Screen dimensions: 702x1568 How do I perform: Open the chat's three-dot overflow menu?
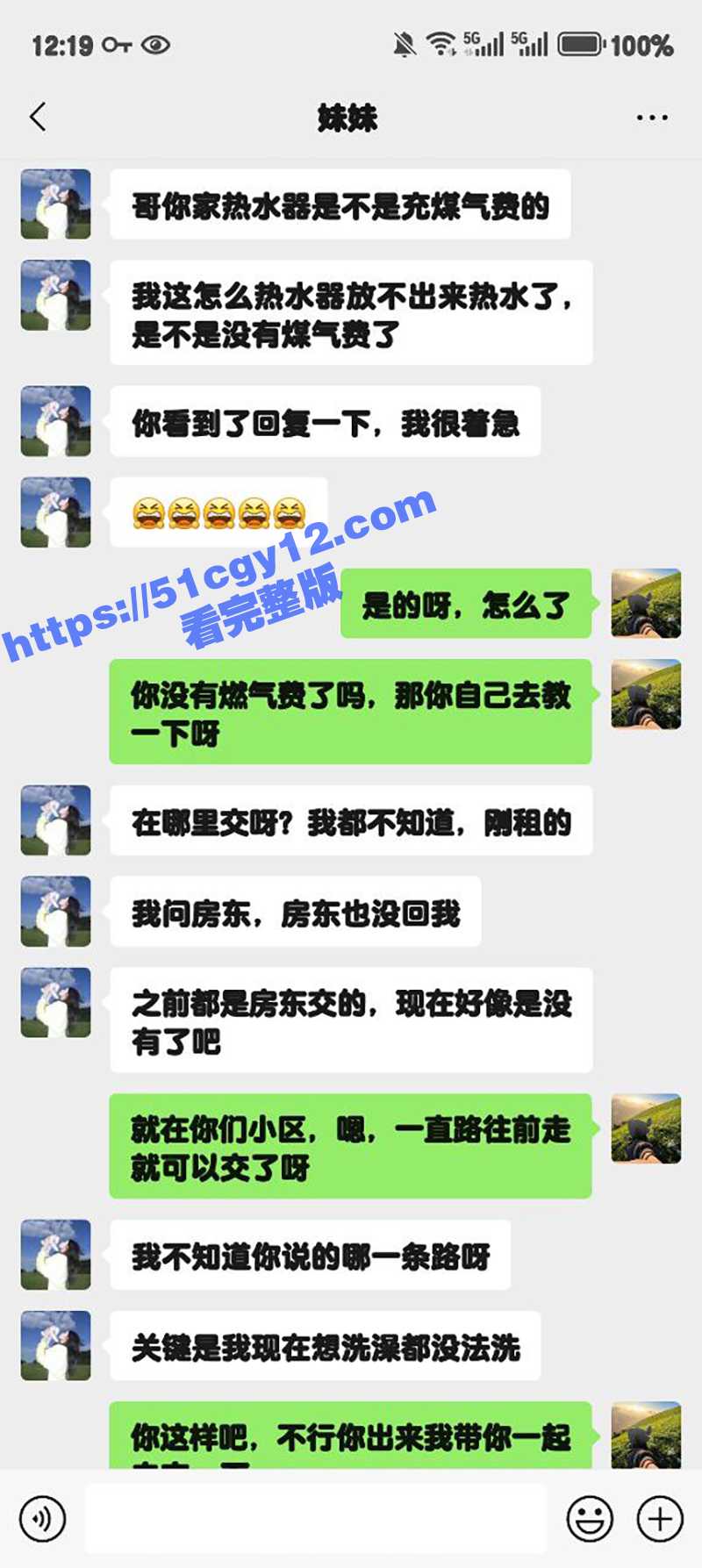tap(651, 118)
